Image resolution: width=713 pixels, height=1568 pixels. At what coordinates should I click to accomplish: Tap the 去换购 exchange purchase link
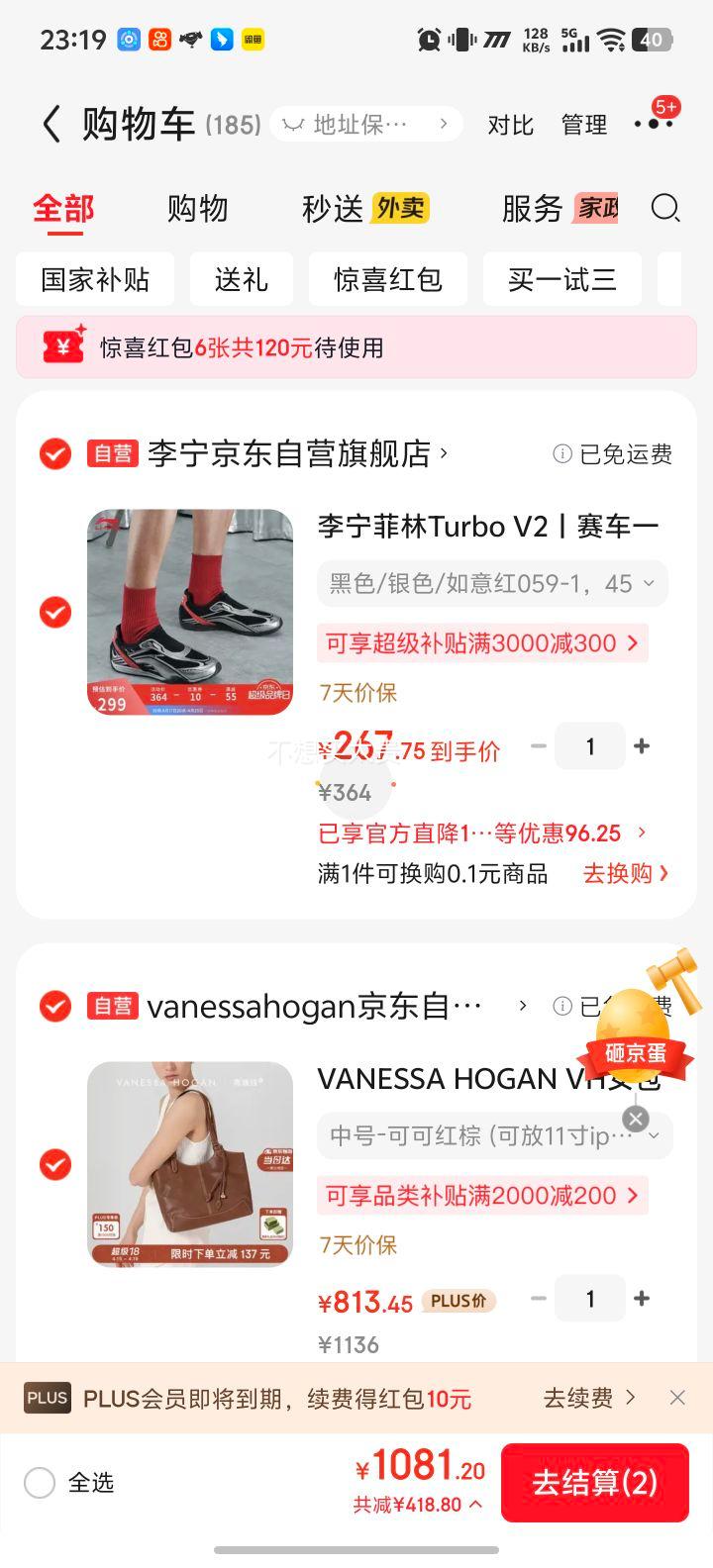click(x=620, y=874)
